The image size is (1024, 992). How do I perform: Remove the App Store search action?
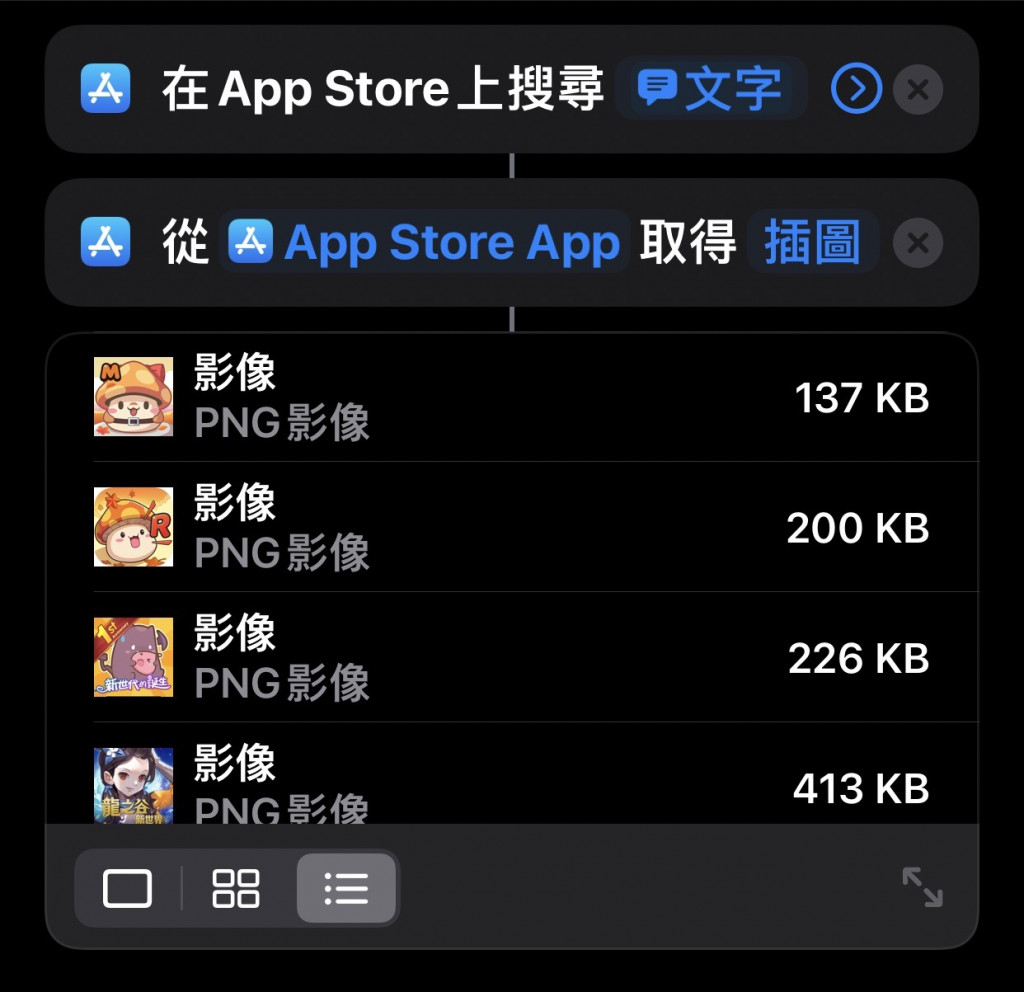coord(917,90)
